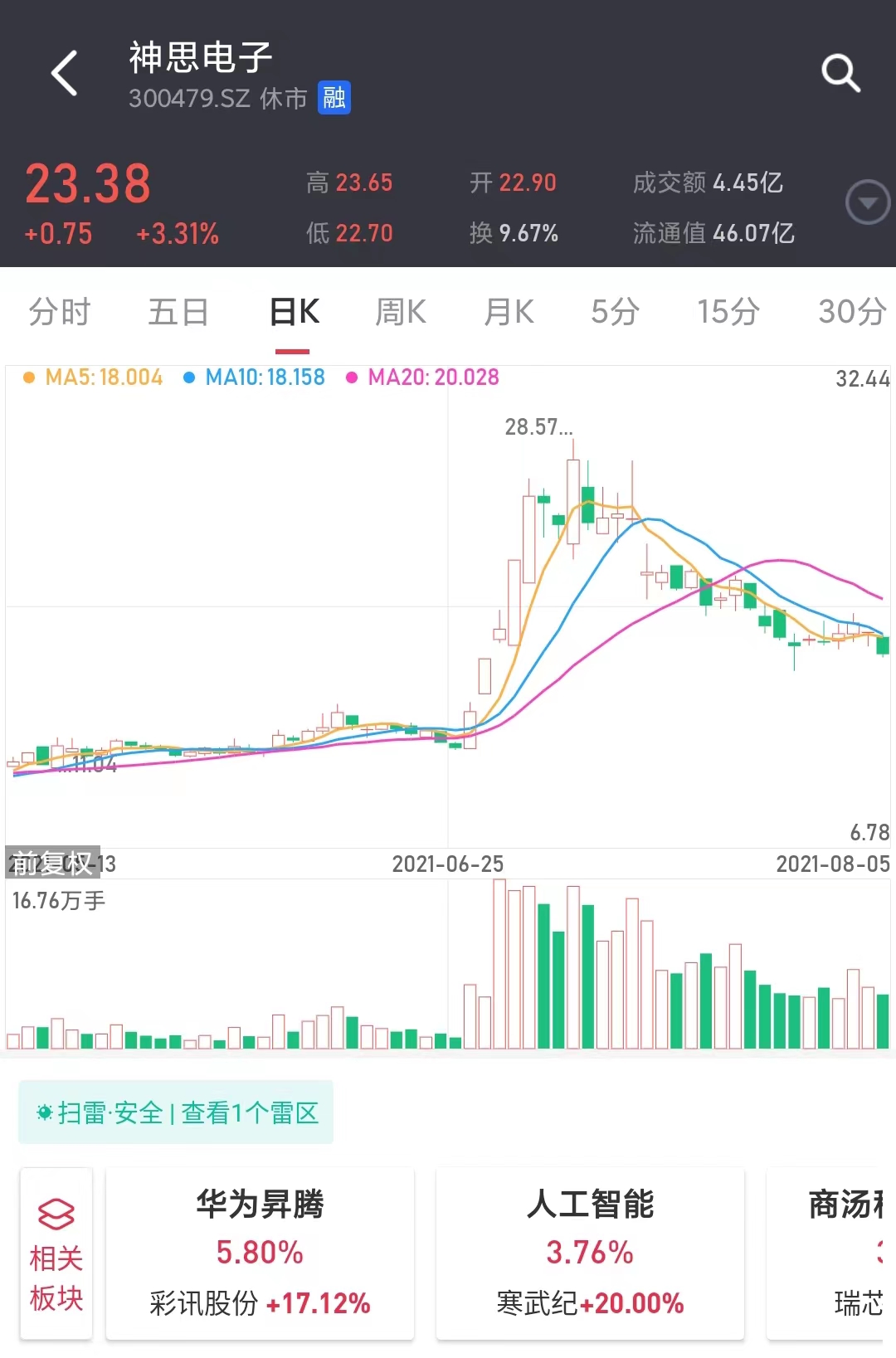Screen dimensions: 896x1358
Task: Switch to the 五日 chart tab
Action: [x=178, y=313]
